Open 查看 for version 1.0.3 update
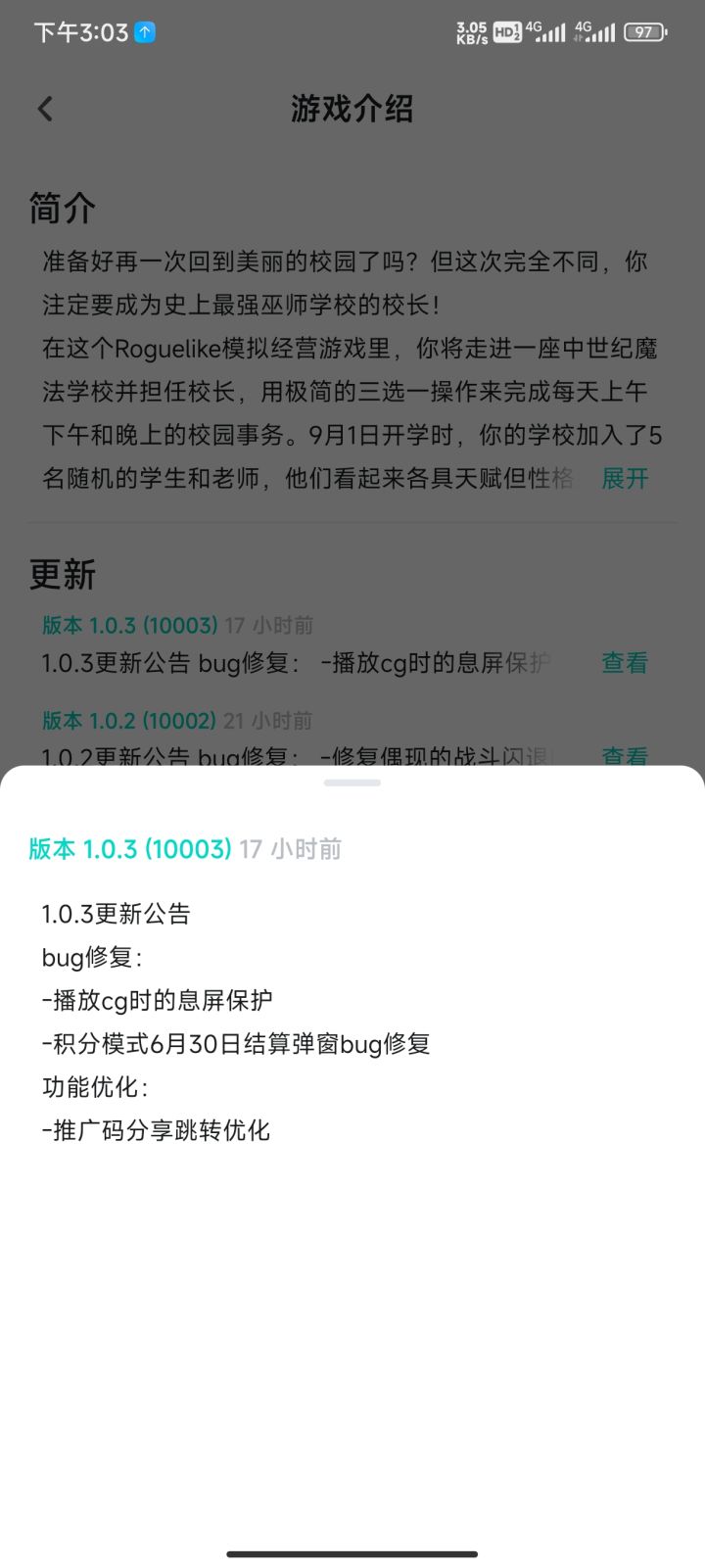The image size is (705, 1568). click(x=624, y=662)
